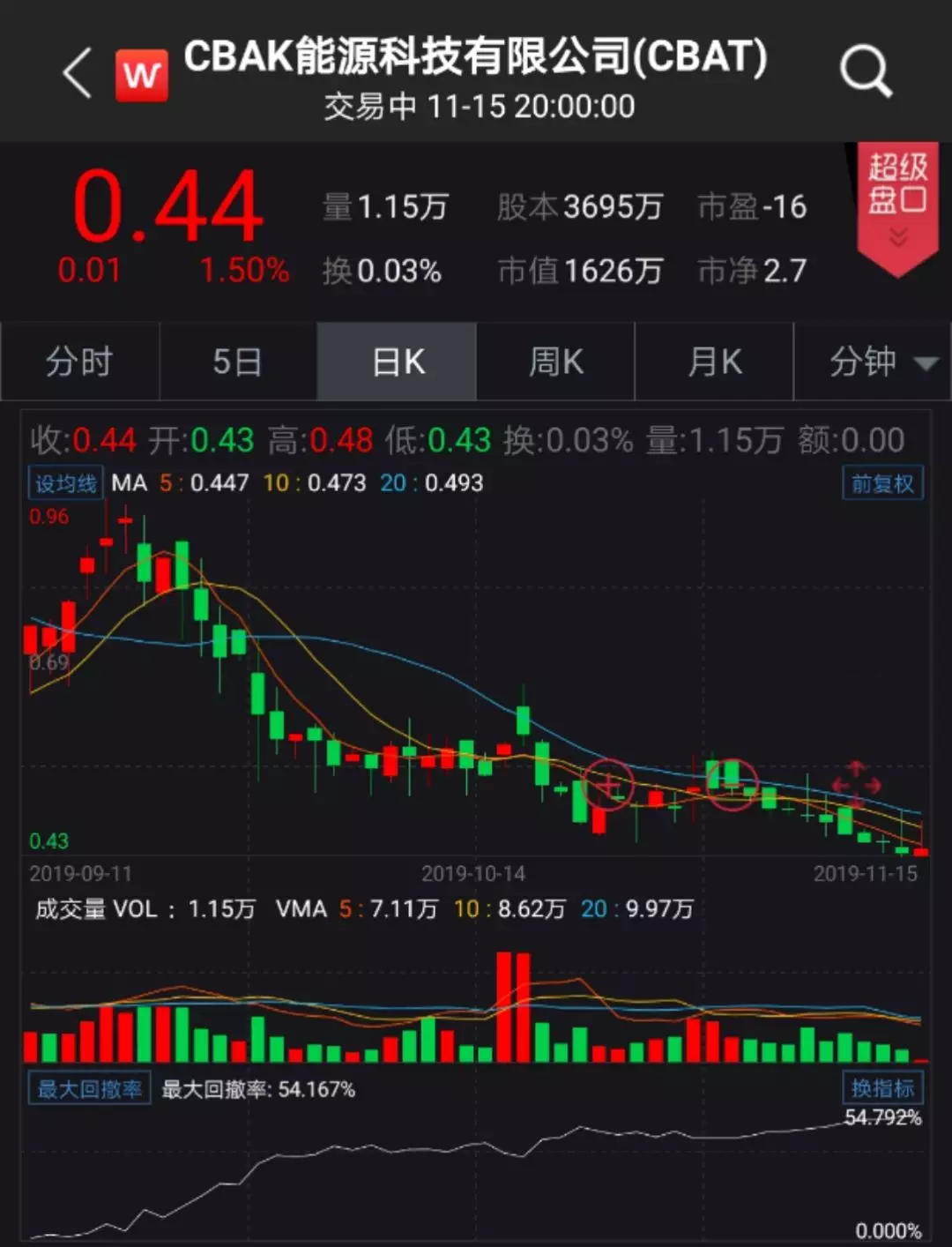The width and height of the screenshot is (952, 1247).
Task: Open the 分钟 interval dropdown
Action: click(873, 362)
